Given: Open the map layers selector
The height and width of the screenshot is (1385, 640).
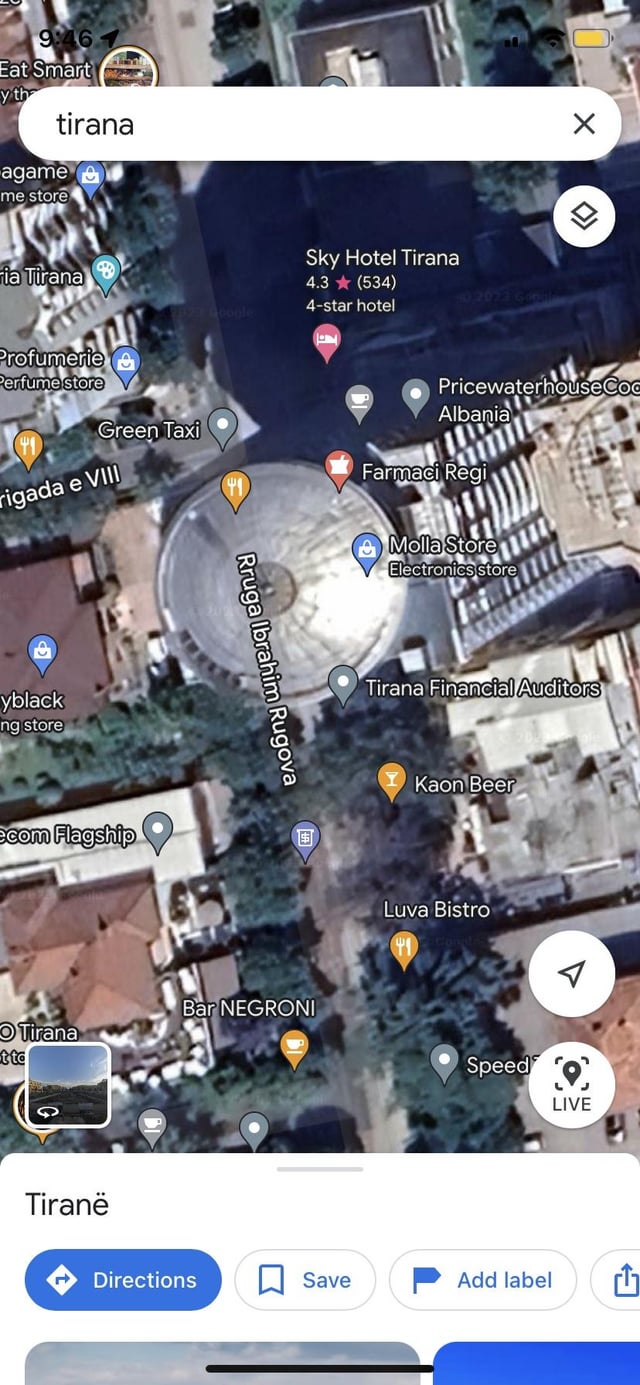Looking at the screenshot, I should click(x=584, y=216).
